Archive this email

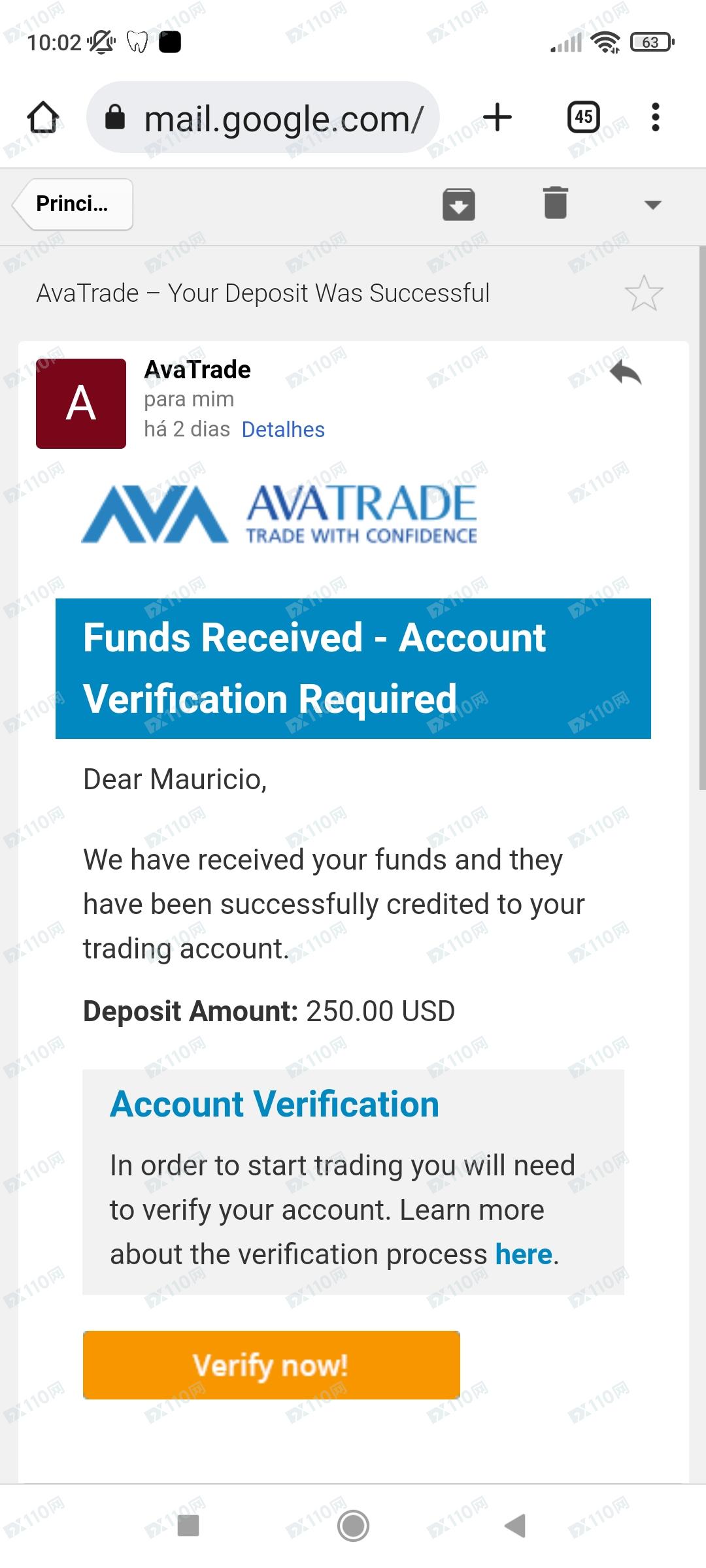click(x=459, y=204)
